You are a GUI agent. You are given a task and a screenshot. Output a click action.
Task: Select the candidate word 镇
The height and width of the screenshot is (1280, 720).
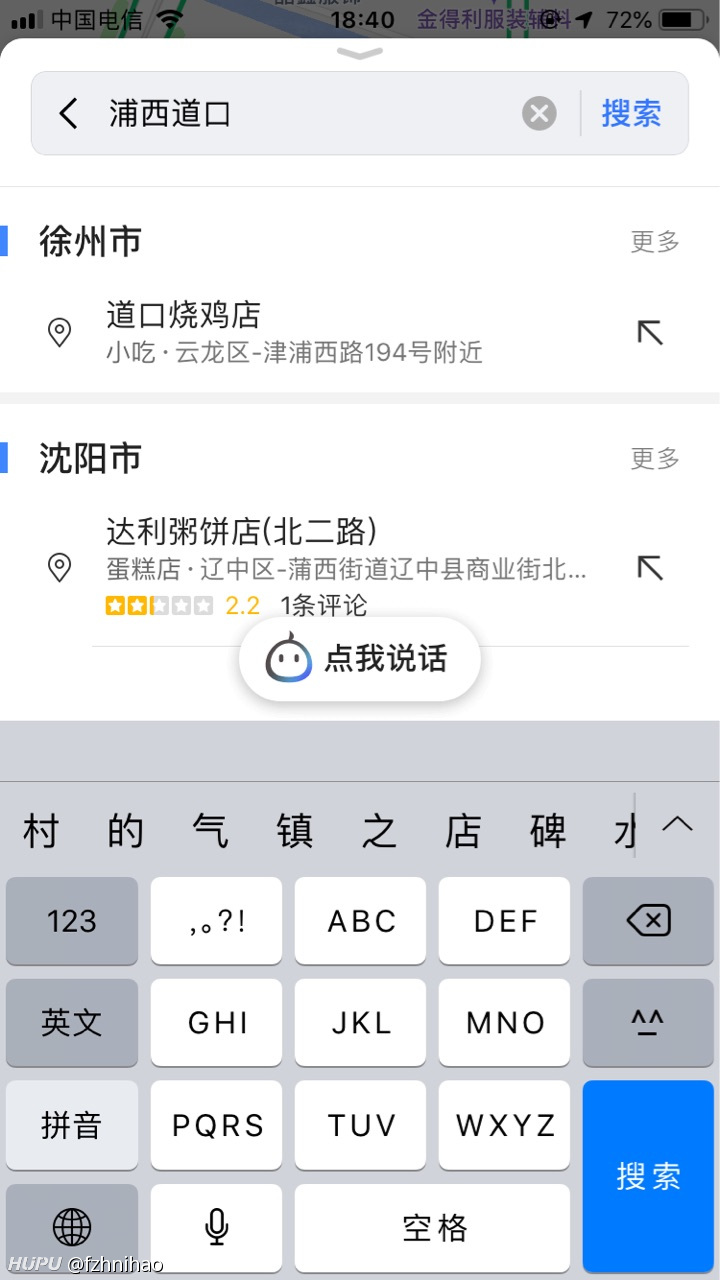point(295,831)
